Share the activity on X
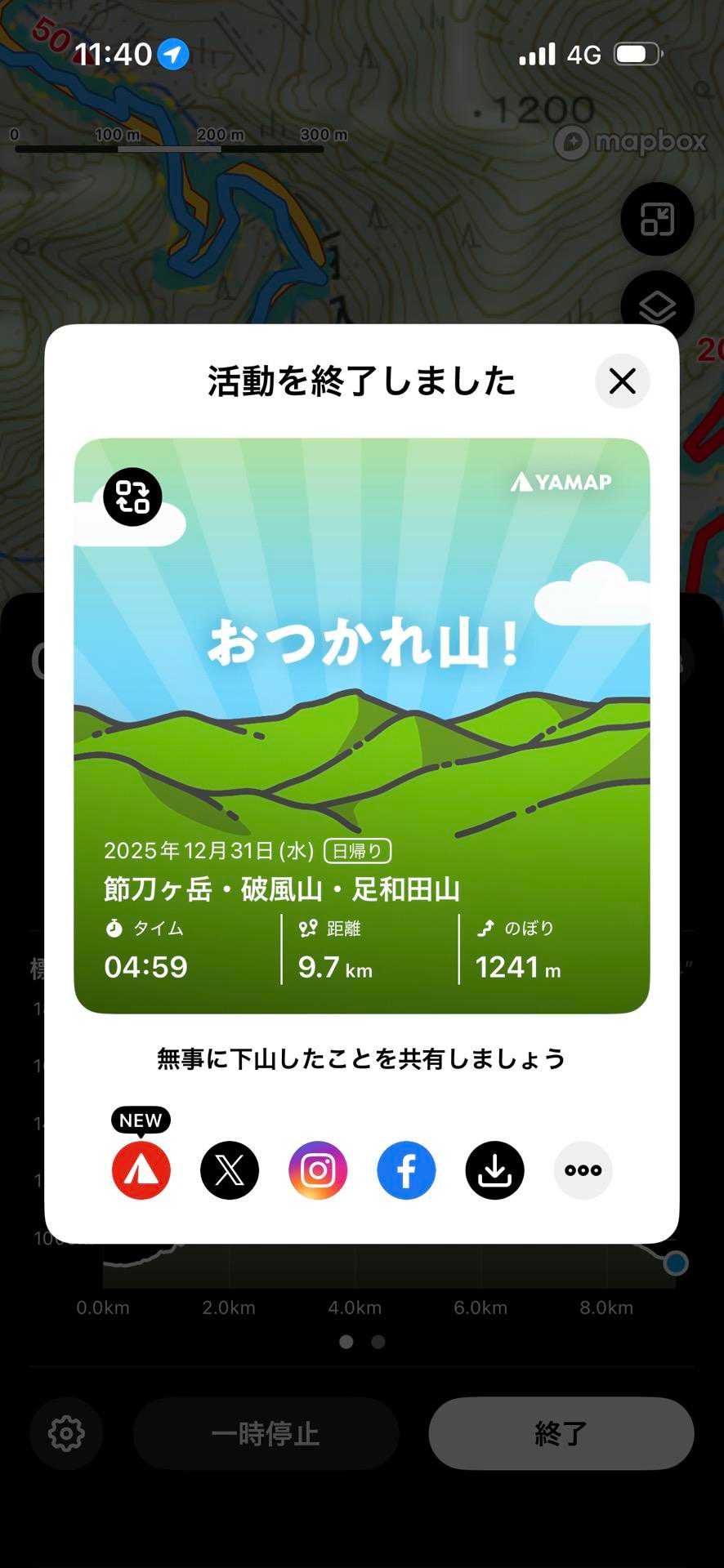Screen dimensions: 724x1568 pyautogui.click(x=230, y=1170)
